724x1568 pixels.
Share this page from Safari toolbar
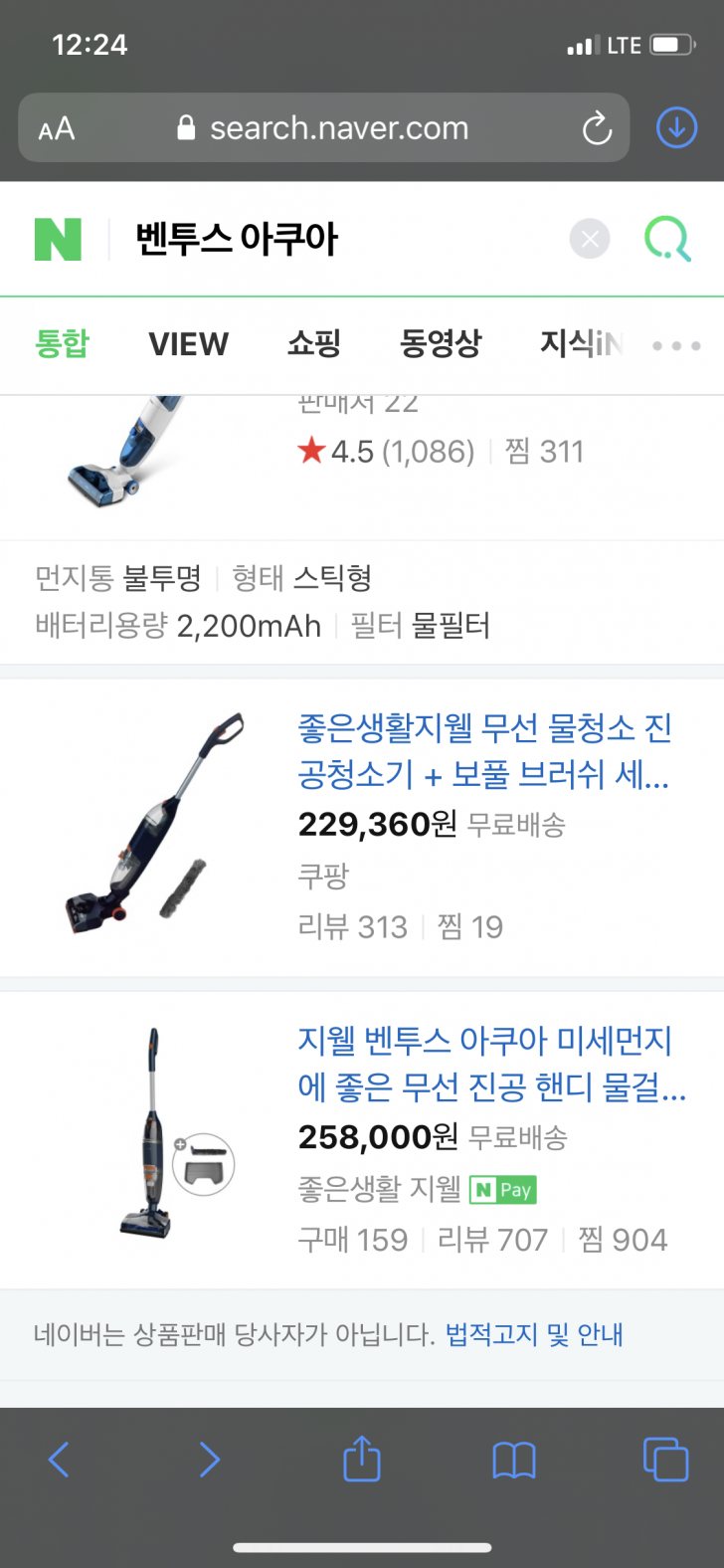[362, 1460]
